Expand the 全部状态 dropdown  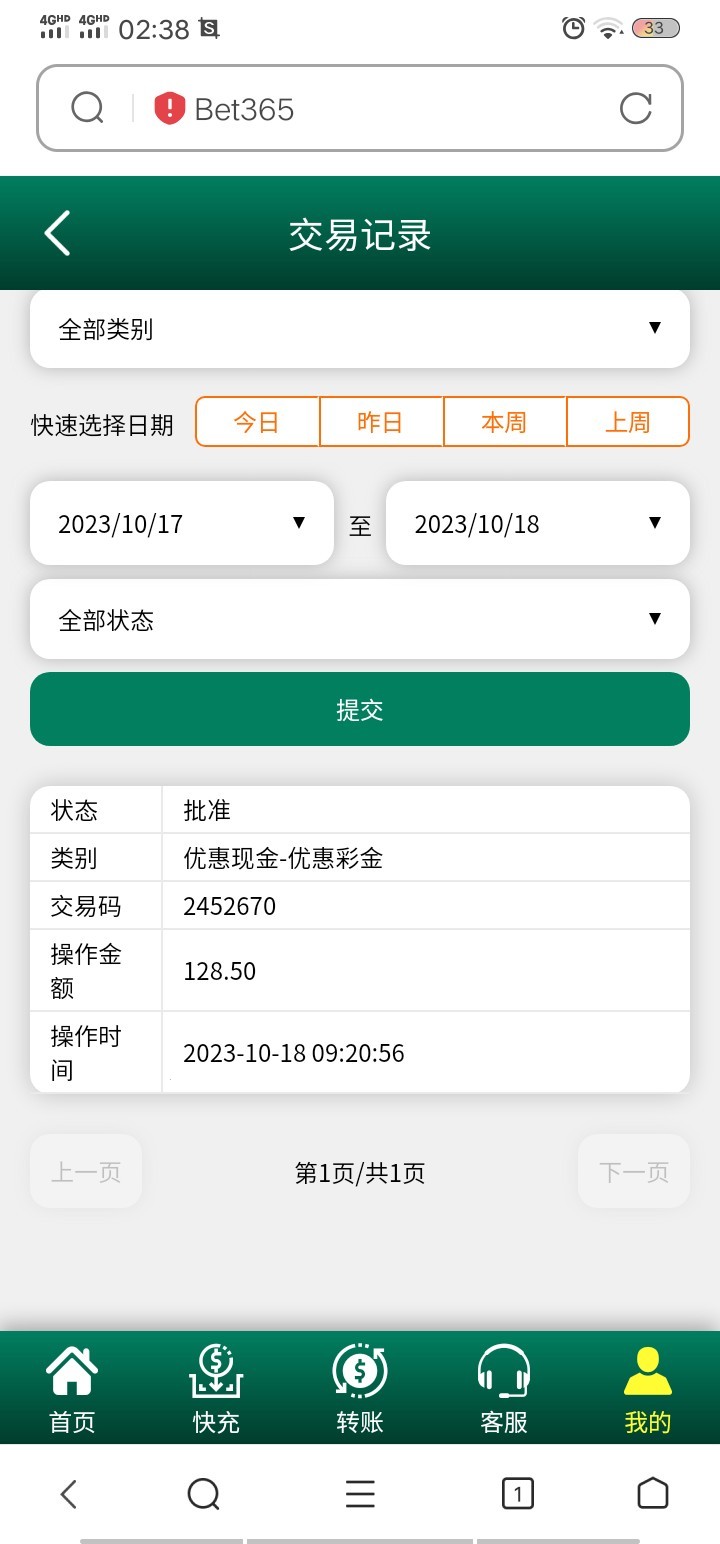[360, 620]
